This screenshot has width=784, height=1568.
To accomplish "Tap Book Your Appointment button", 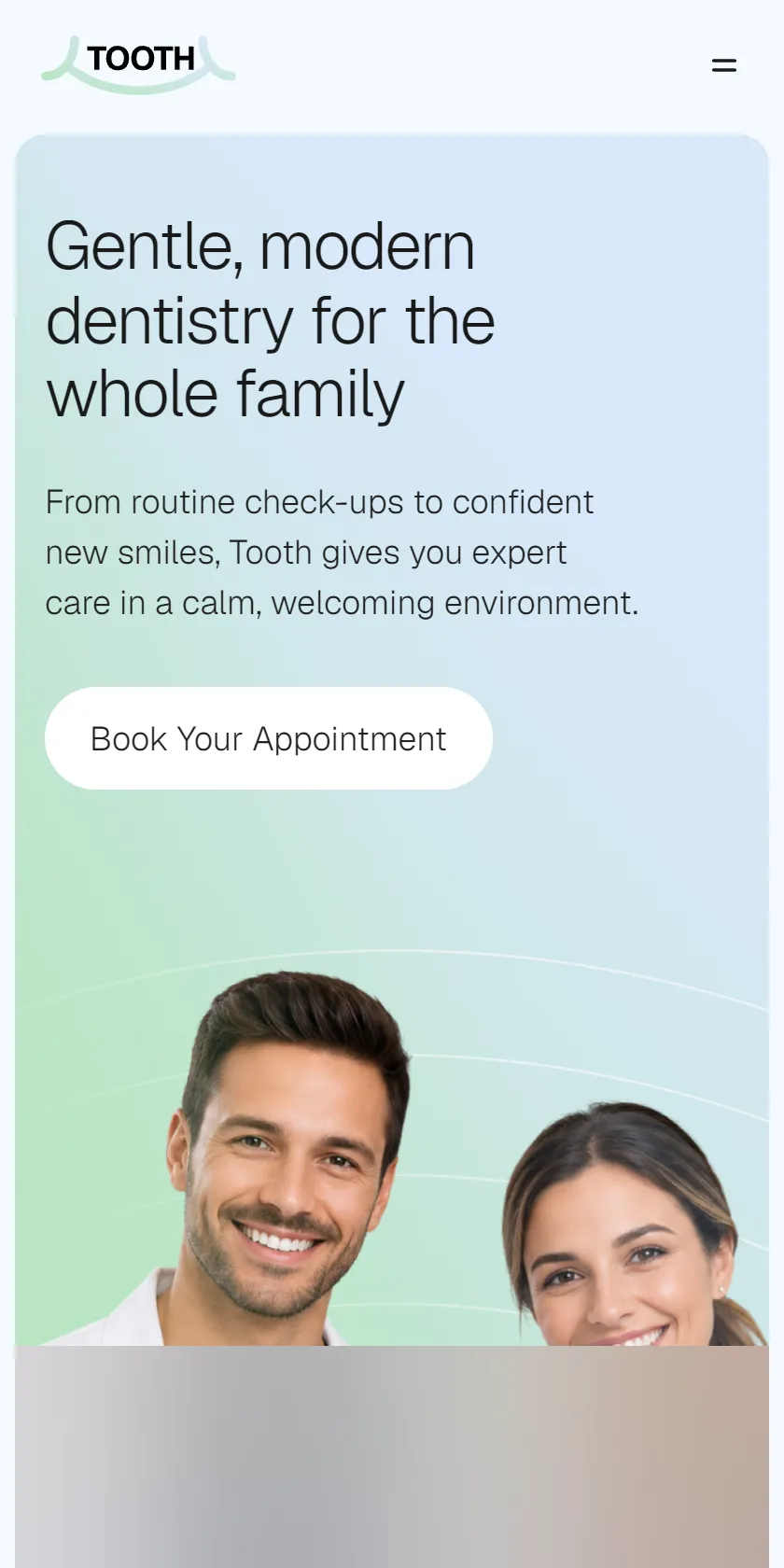I will point(269,738).
